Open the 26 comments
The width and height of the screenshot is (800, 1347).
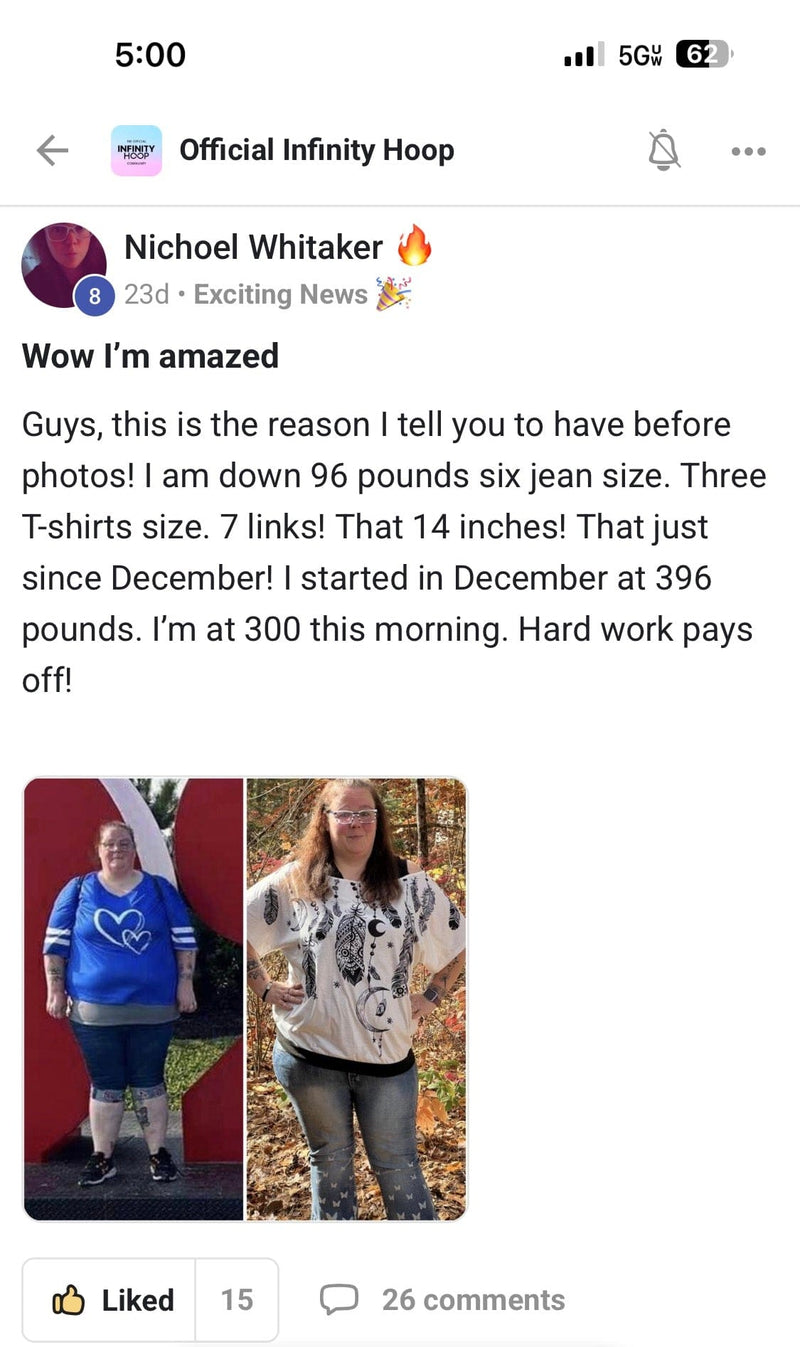coord(443,1299)
